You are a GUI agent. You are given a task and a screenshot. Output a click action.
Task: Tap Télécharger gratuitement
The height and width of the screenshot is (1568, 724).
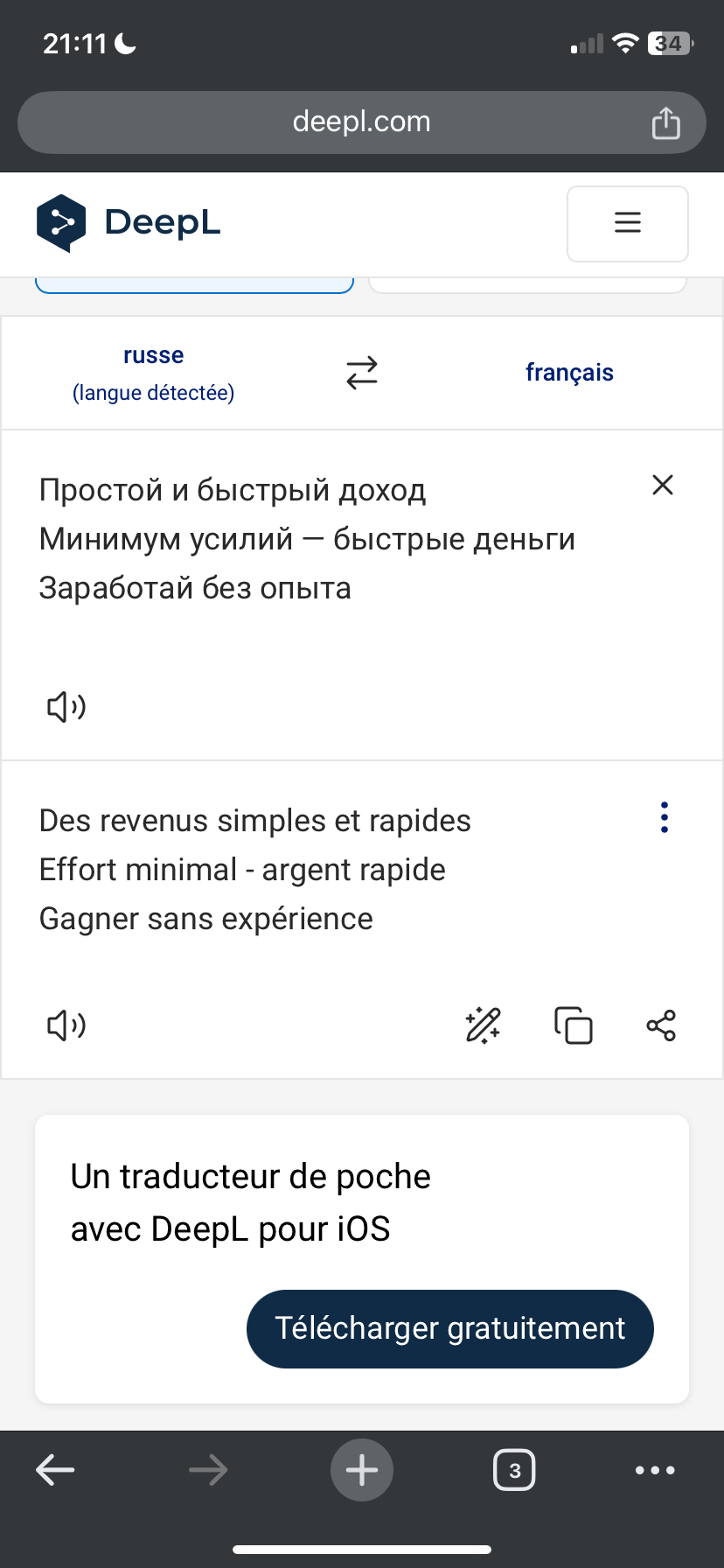point(450,1328)
